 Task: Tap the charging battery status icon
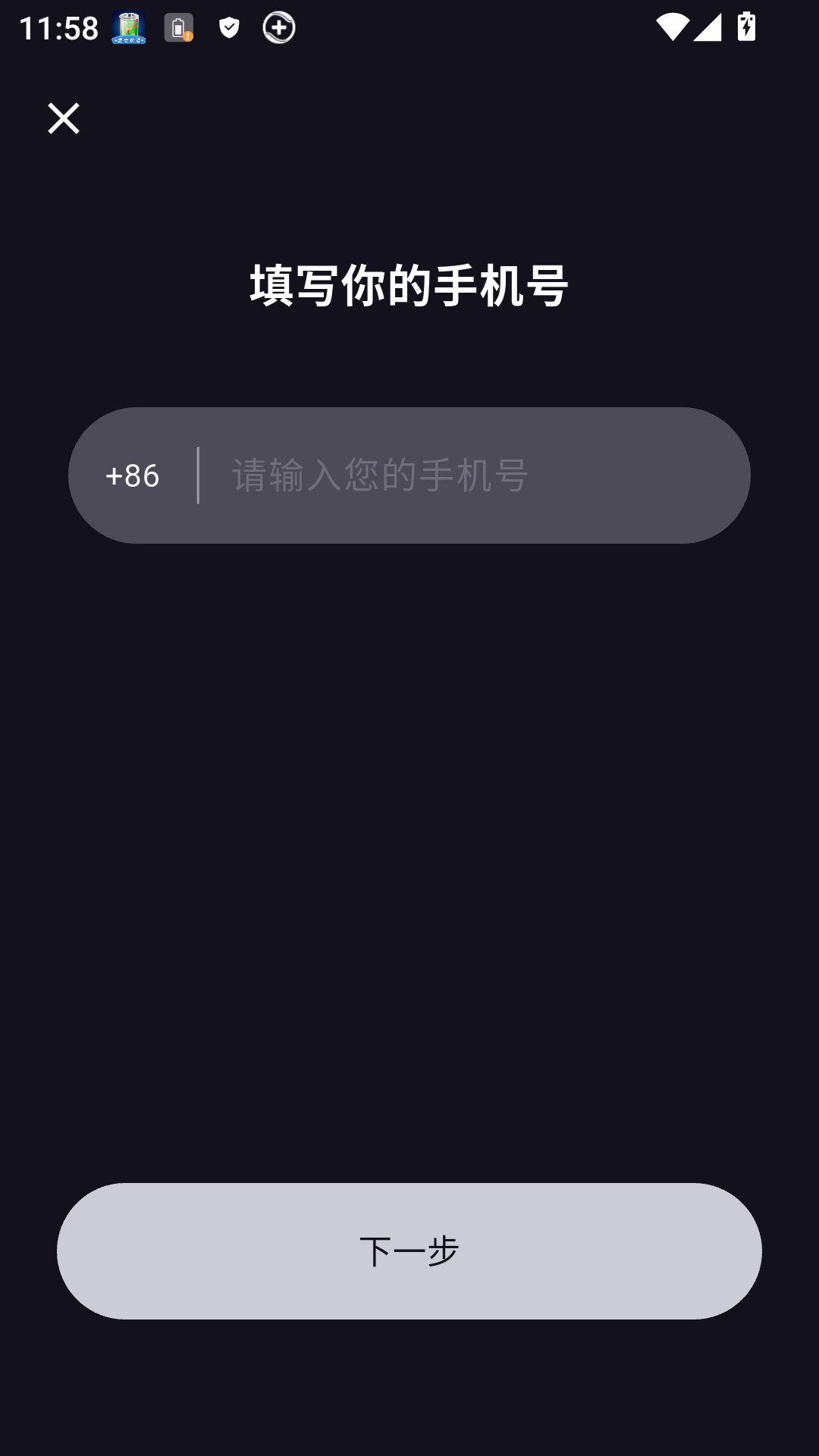pyautogui.click(x=746, y=28)
